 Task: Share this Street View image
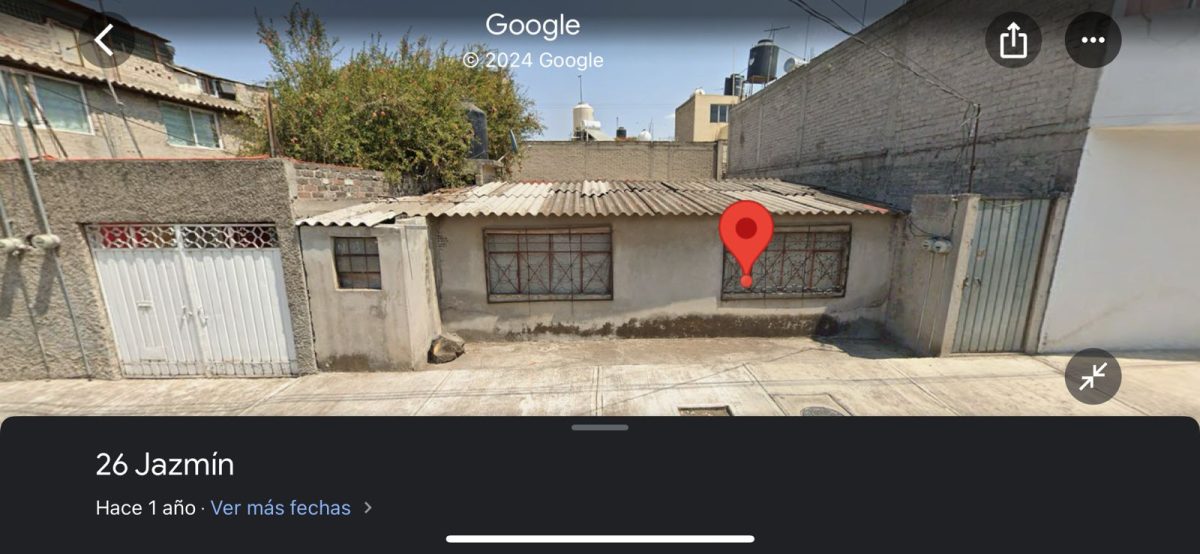point(1013,40)
